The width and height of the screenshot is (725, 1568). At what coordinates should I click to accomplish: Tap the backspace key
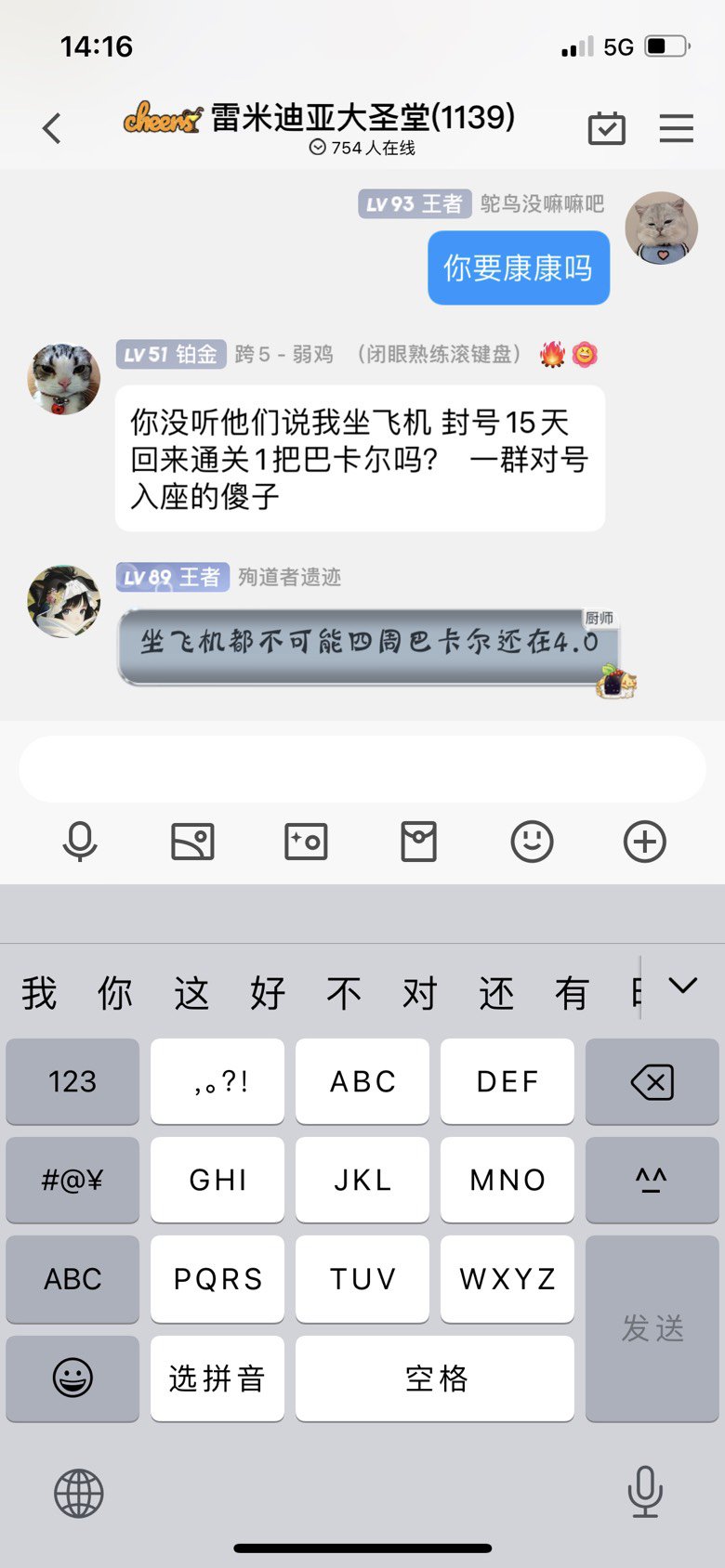tap(652, 1081)
